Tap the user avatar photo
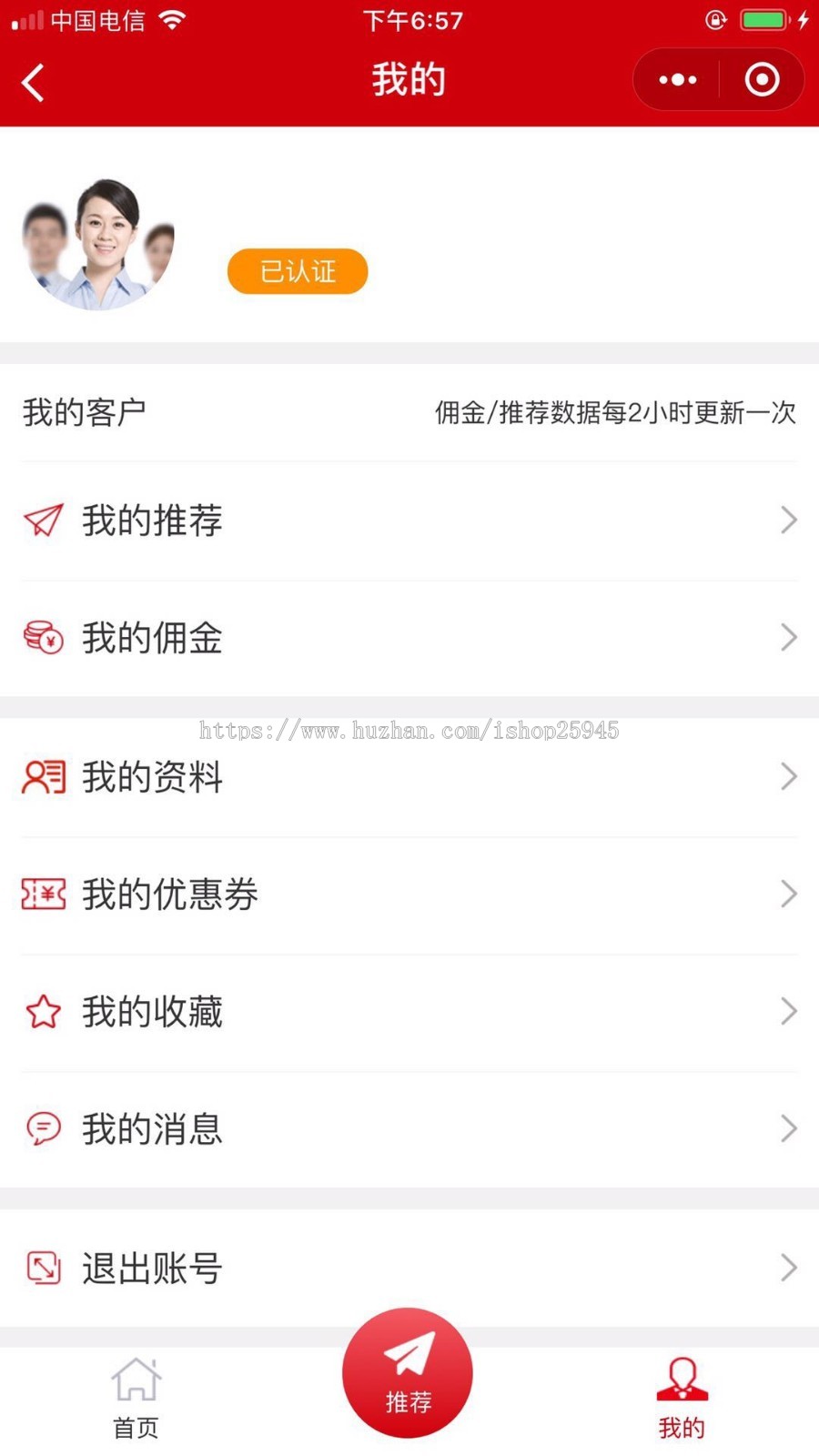 [x=98, y=243]
